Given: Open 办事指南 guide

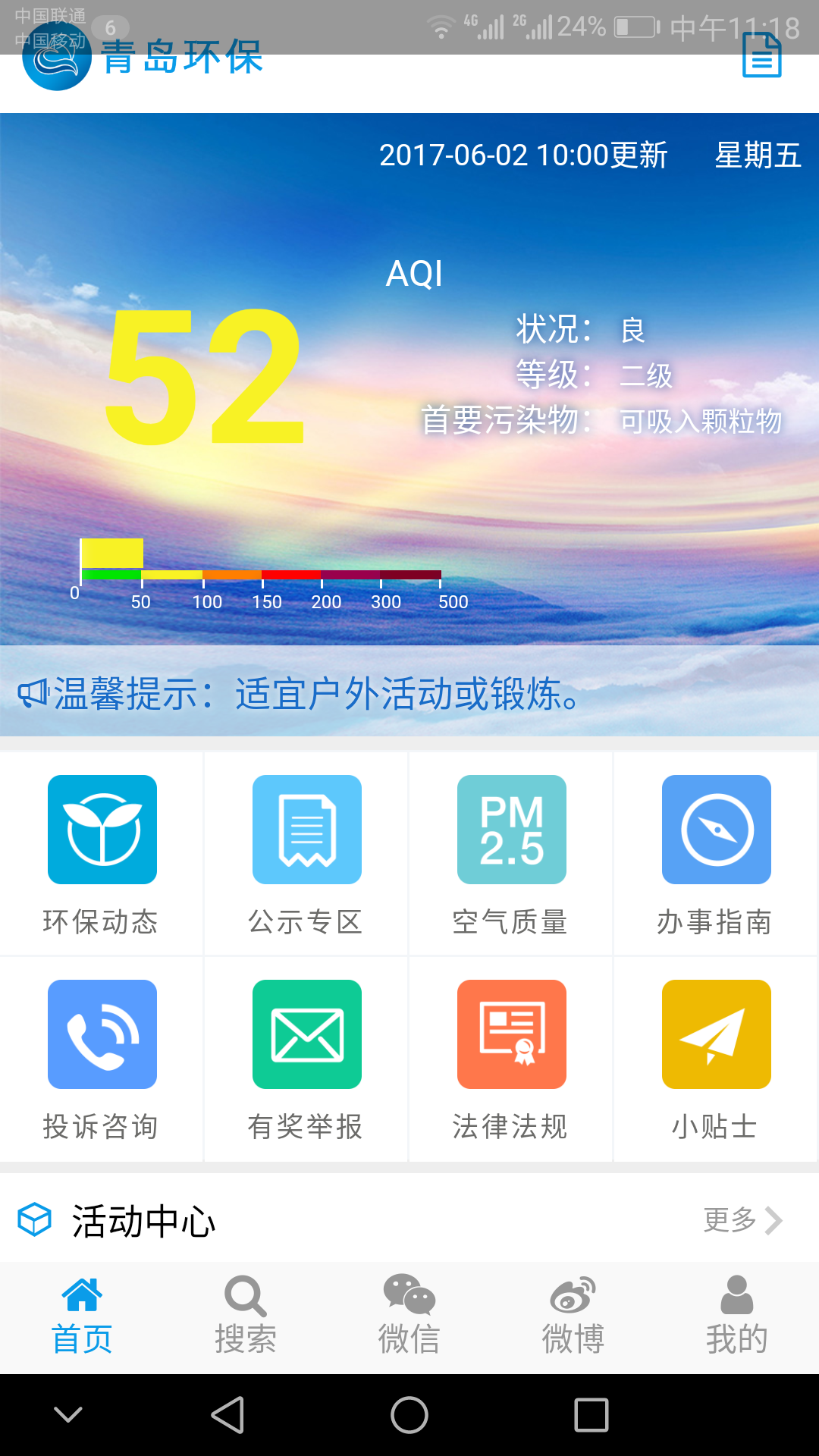Looking at the screenshot, I should 716,853.
